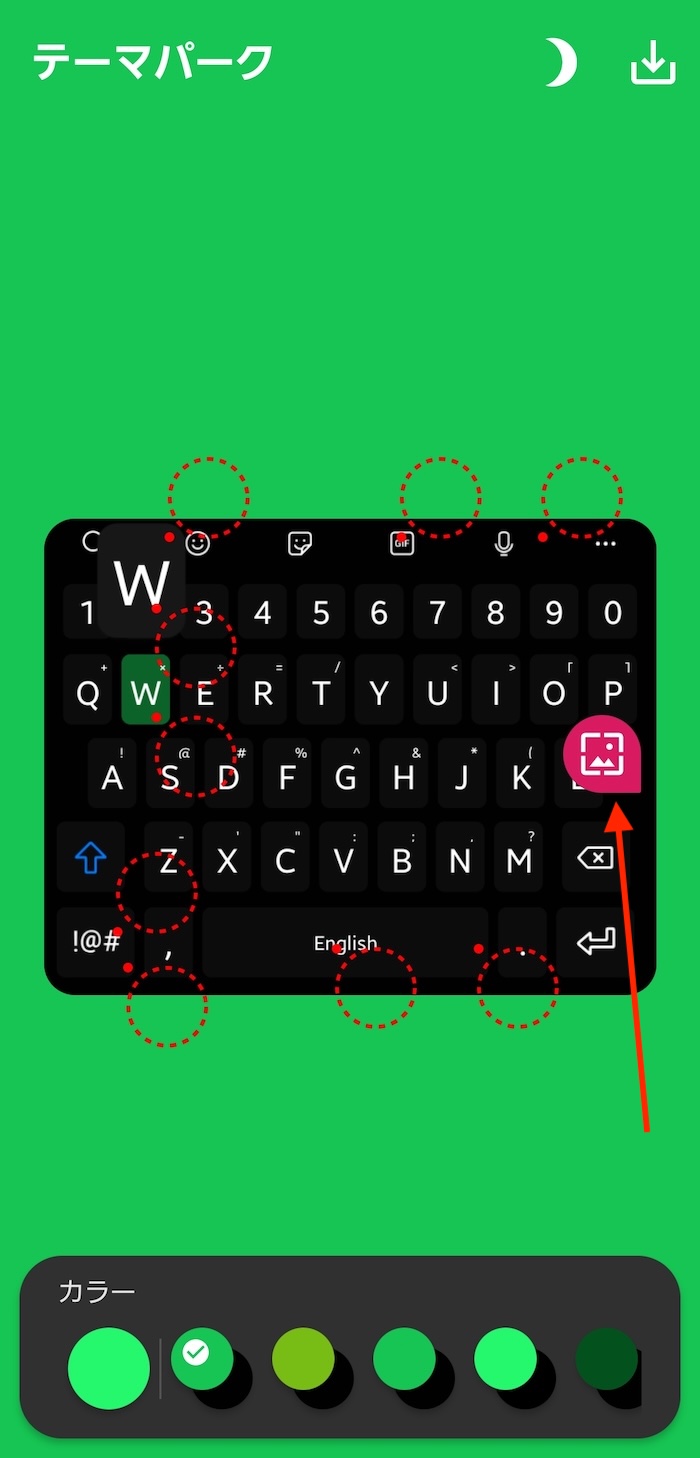The image size is (700, 1458).
Task: Choose the olive yellow-green color swatch
Action: point(303,1359)
